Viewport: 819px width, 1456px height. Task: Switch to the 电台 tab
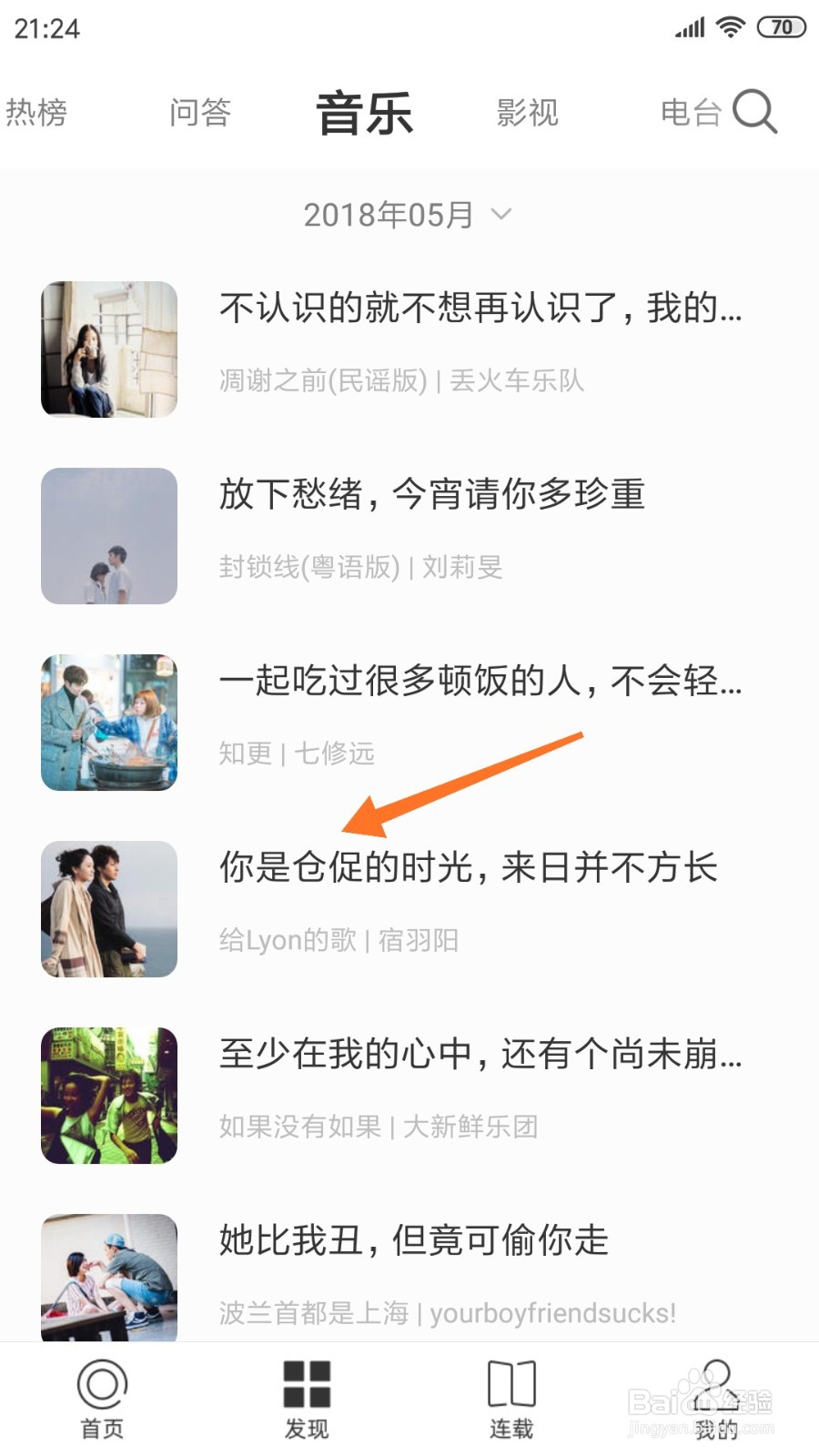coord(690,113)
